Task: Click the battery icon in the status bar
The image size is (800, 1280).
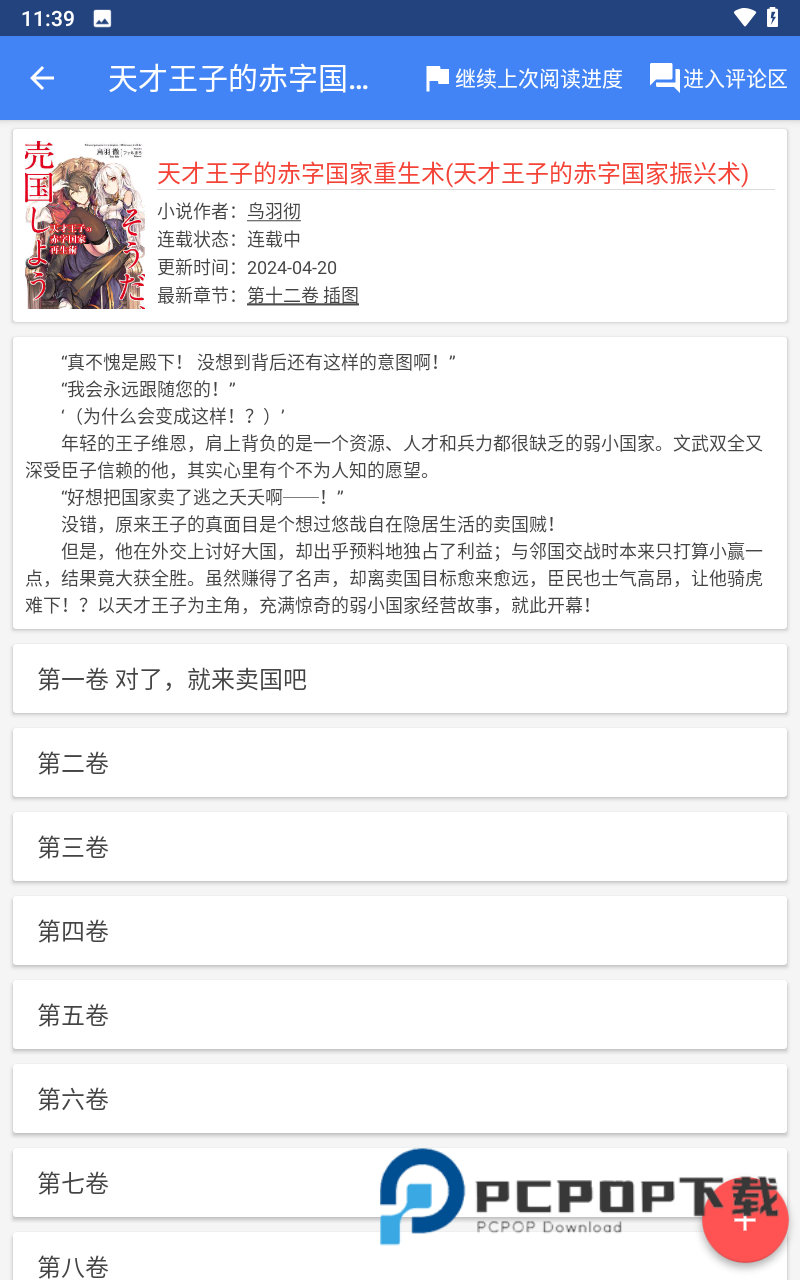Action: 770,17
